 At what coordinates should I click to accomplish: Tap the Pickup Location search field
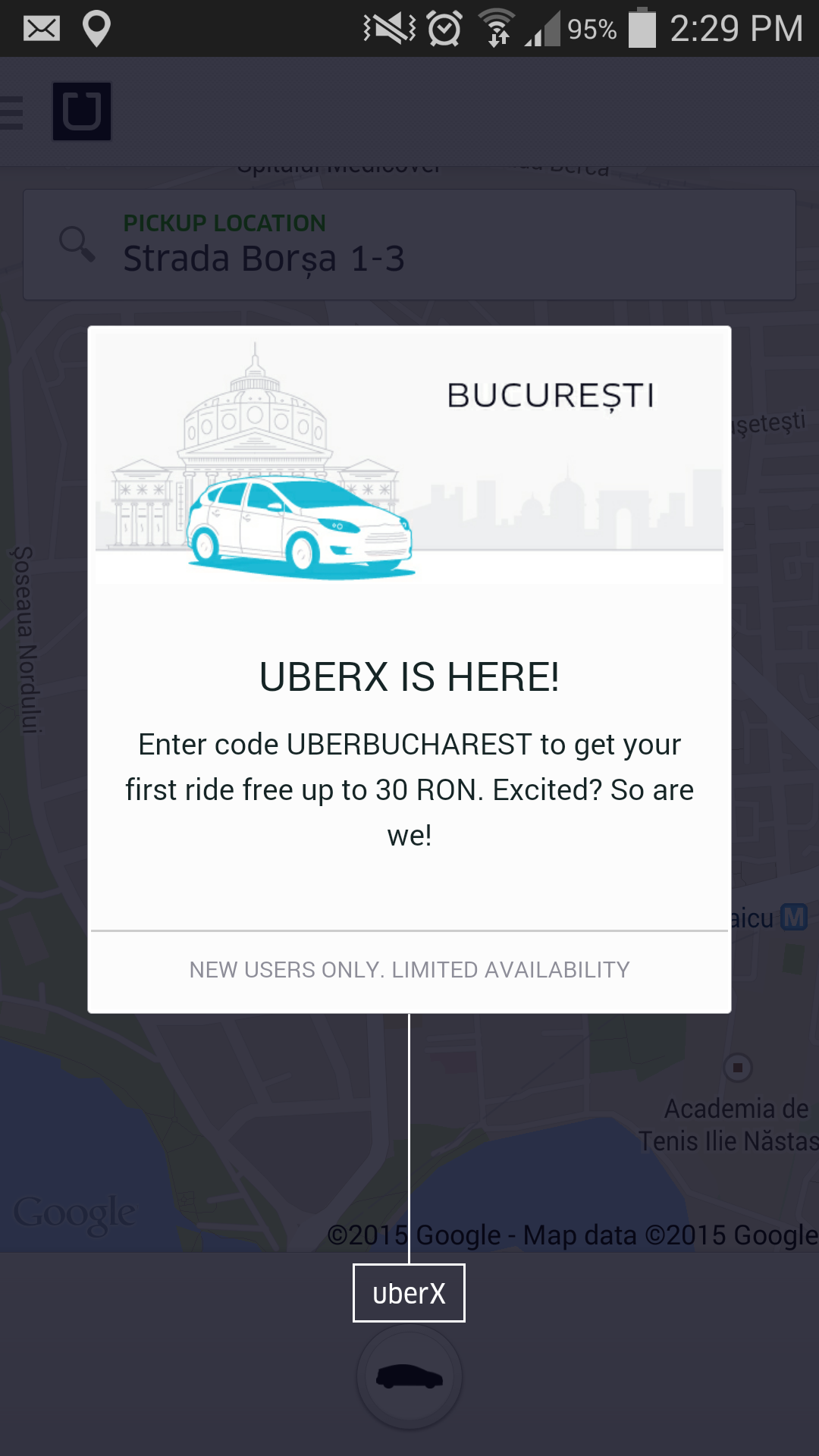coord(409,245)
